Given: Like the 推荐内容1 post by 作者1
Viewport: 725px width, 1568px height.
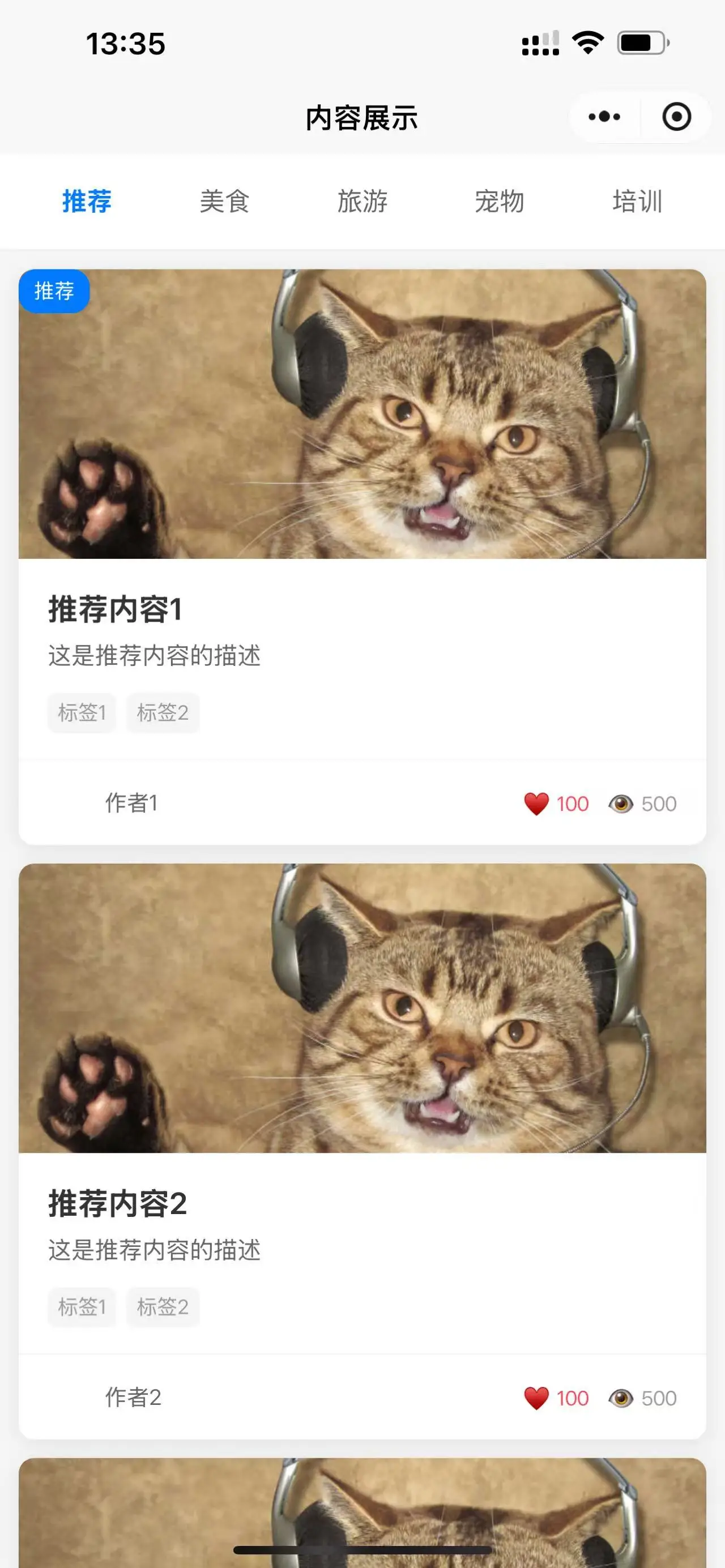Looking at the screenshot, I should coord(536,804).
